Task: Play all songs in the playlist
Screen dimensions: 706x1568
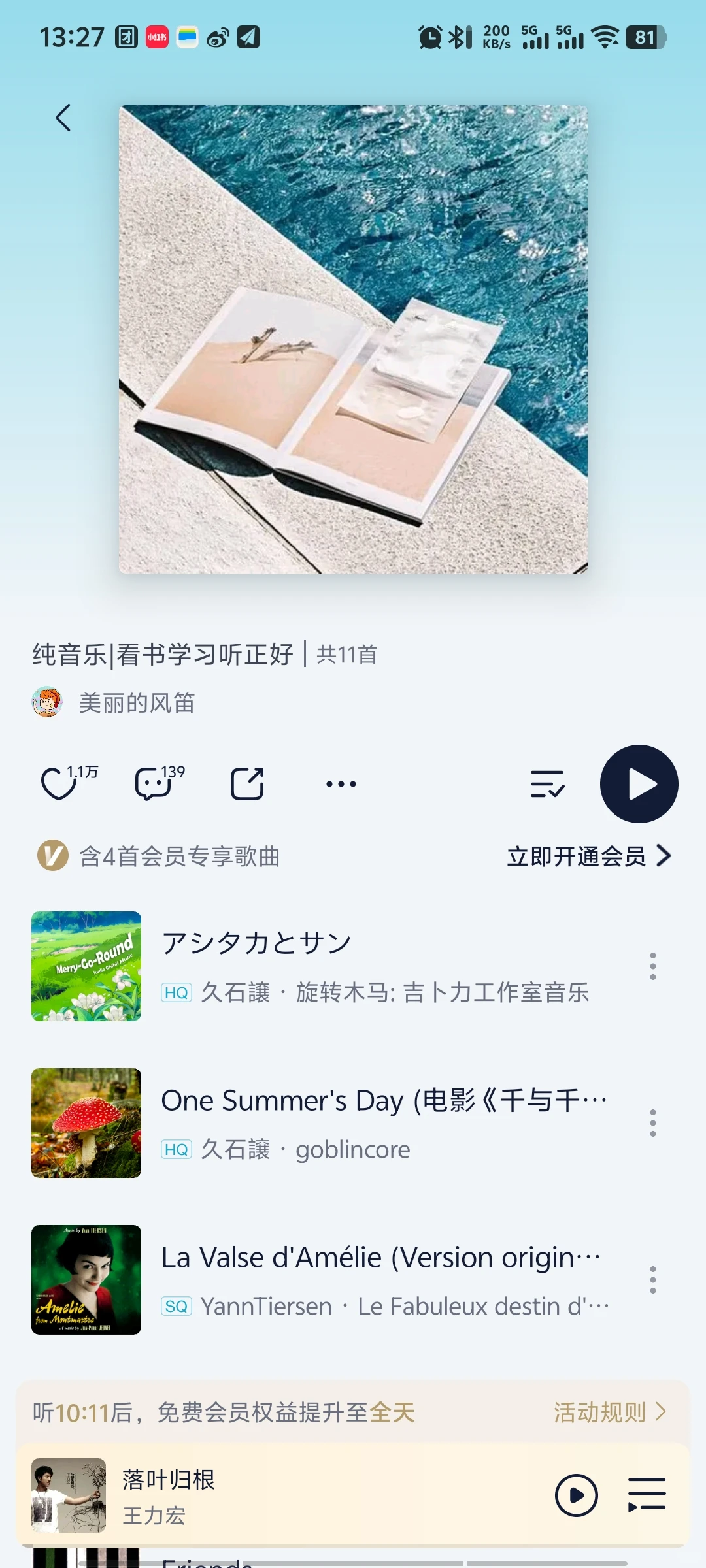Action: click(639, 783)
